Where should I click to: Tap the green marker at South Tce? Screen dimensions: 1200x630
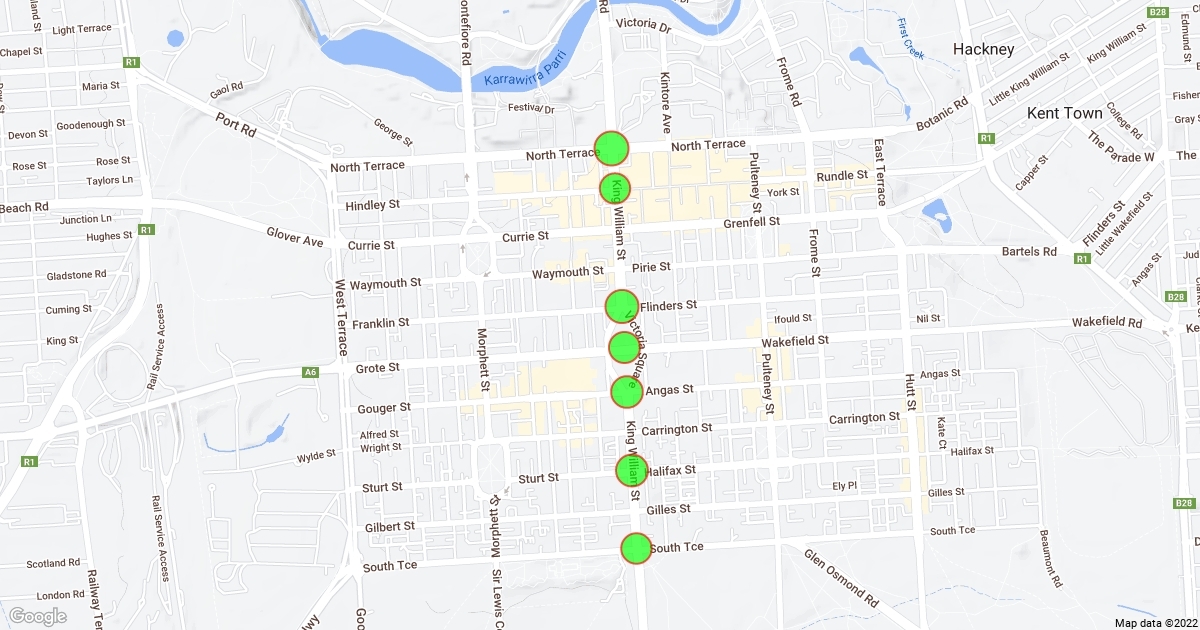point(636,549)
